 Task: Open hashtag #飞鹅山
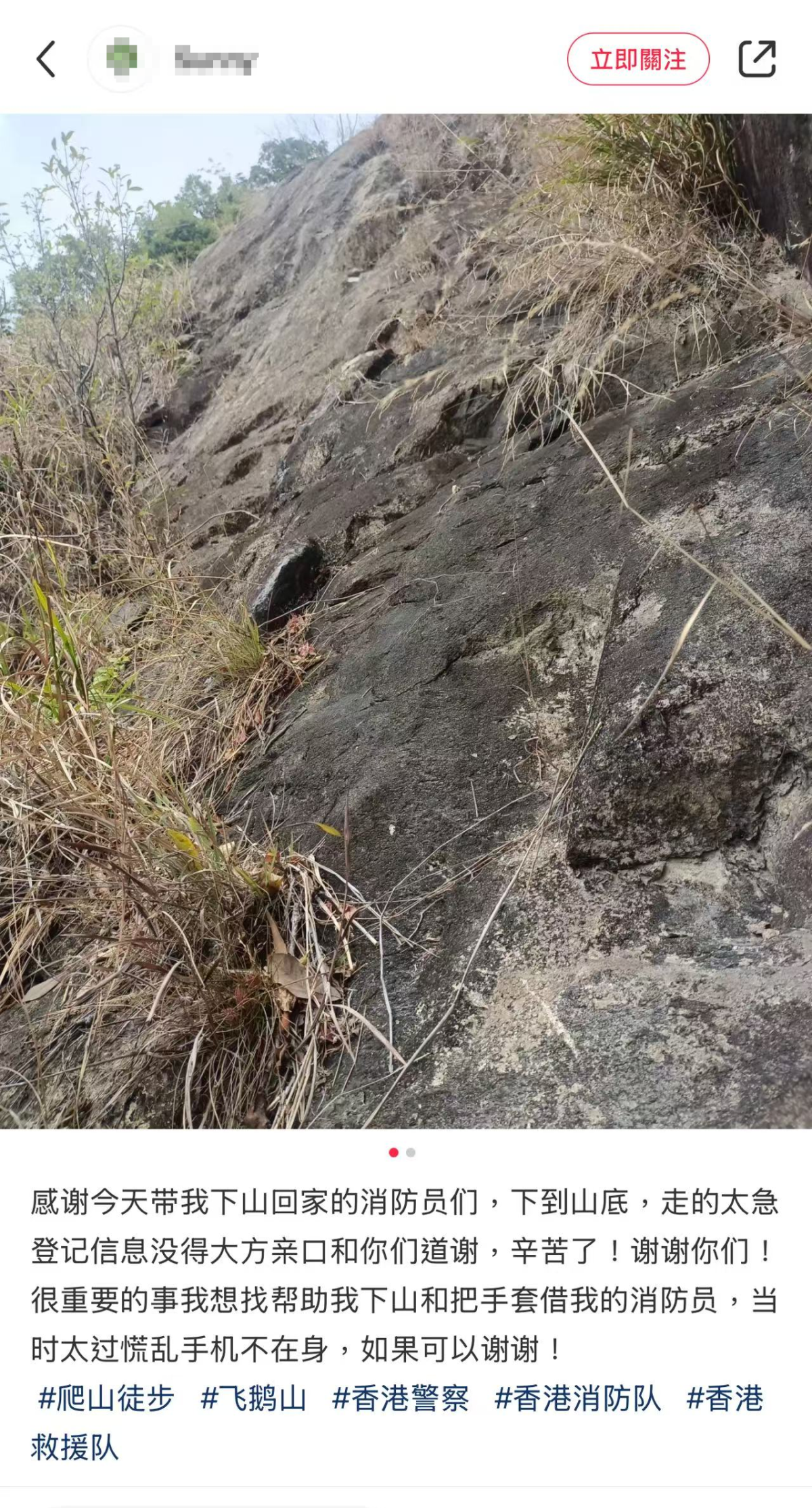254,1398
